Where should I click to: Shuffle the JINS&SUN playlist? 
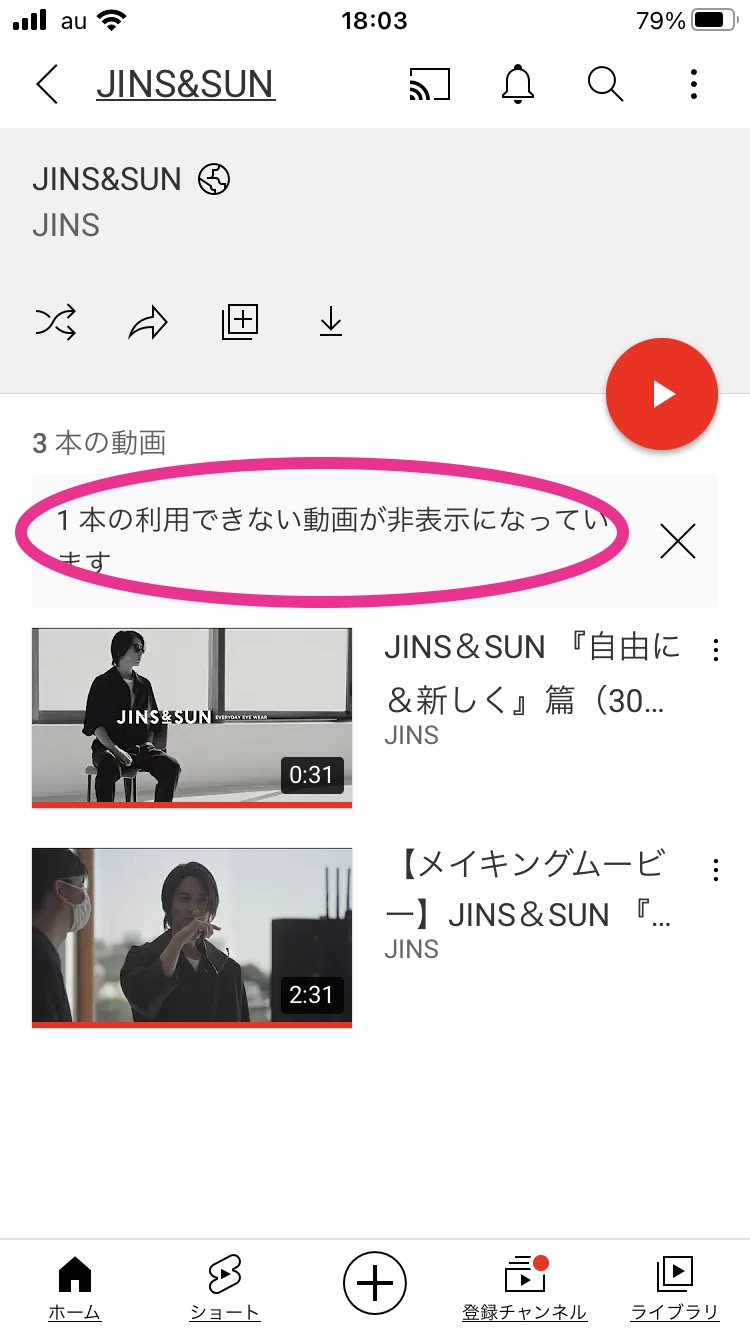(56, 322)
